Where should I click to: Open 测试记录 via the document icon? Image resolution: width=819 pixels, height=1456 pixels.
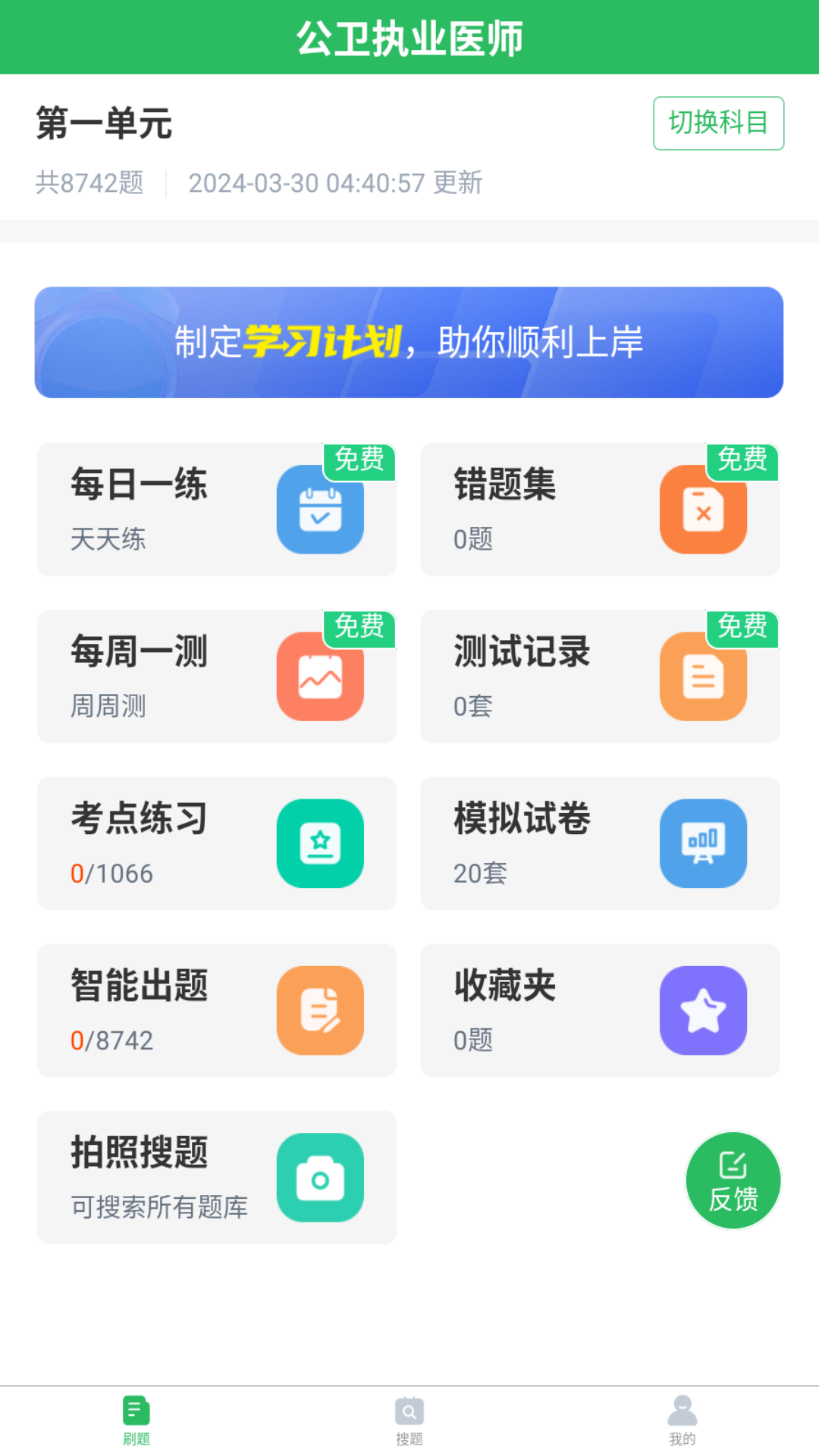point(703,676)
